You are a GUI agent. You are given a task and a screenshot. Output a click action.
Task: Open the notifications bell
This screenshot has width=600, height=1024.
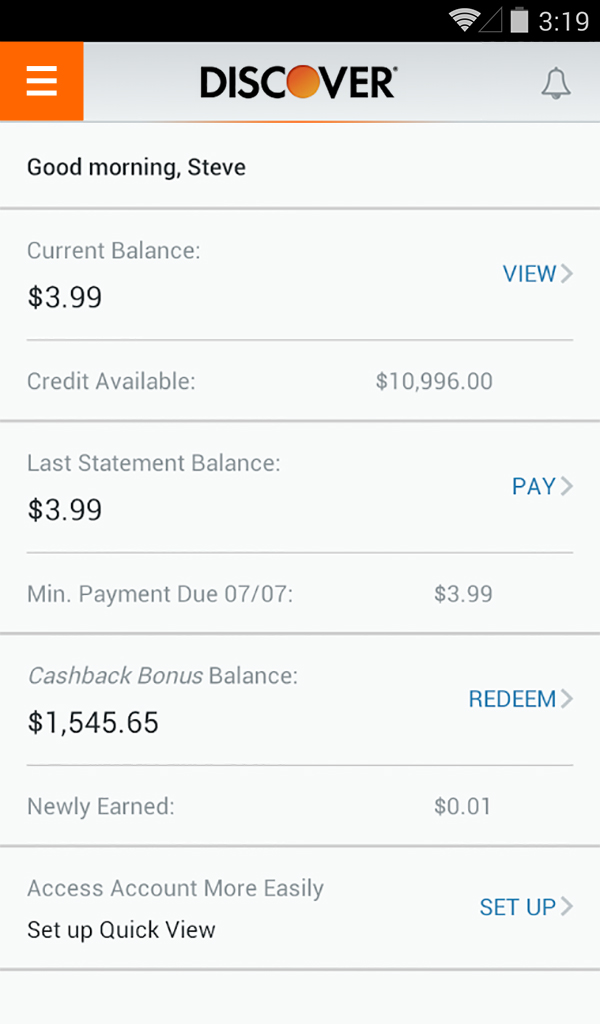[556, 84]
